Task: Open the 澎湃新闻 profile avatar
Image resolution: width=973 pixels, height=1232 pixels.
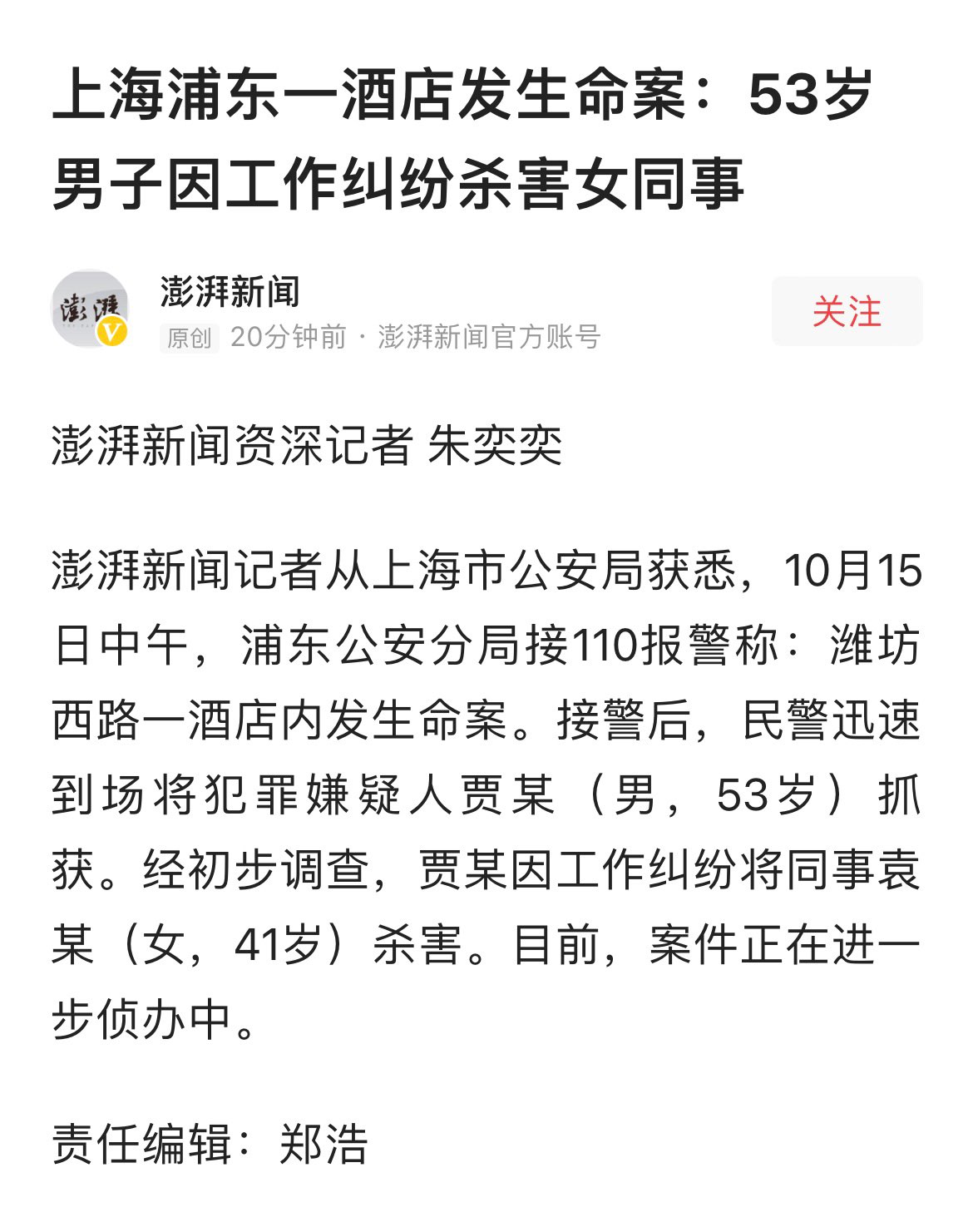Action: point(90,309)
